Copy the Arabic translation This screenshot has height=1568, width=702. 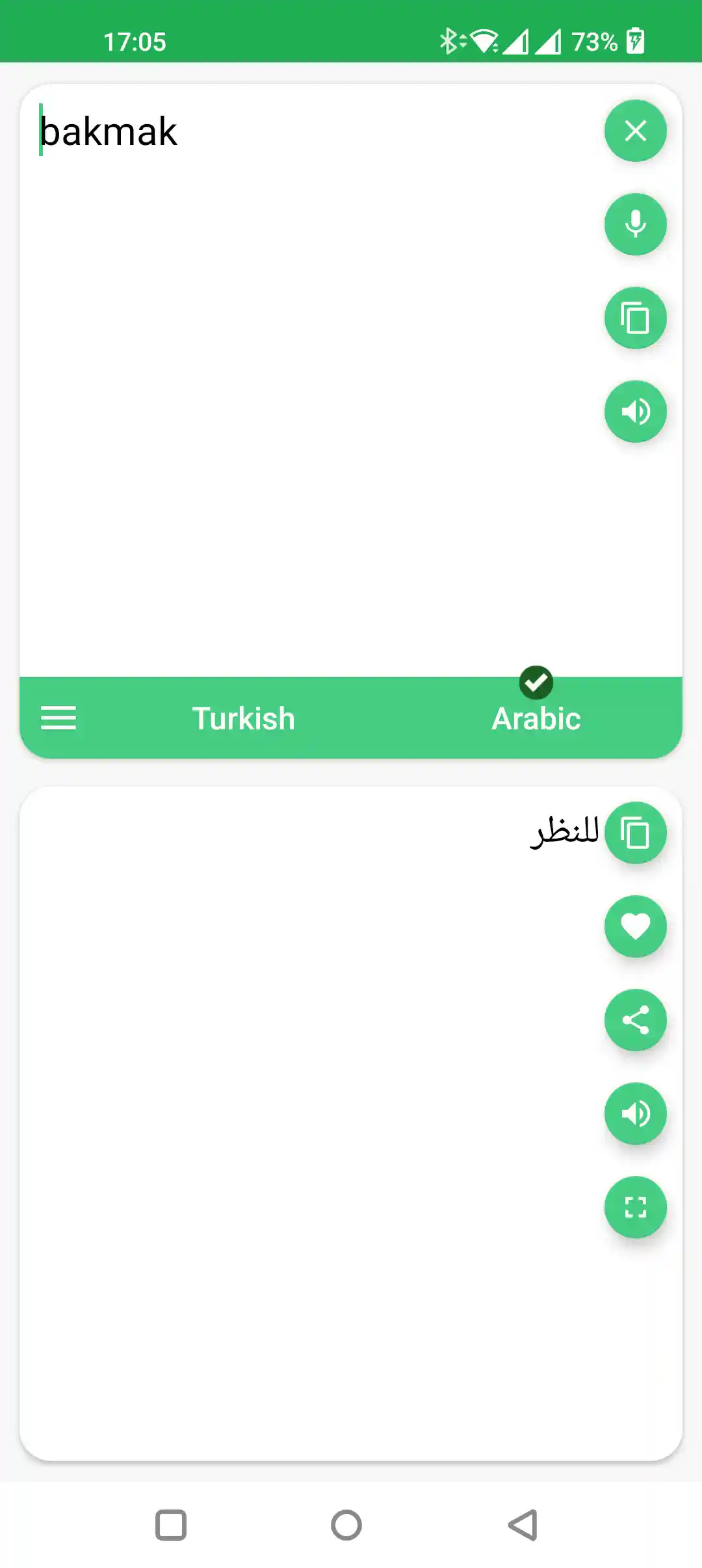click(635, 833)
